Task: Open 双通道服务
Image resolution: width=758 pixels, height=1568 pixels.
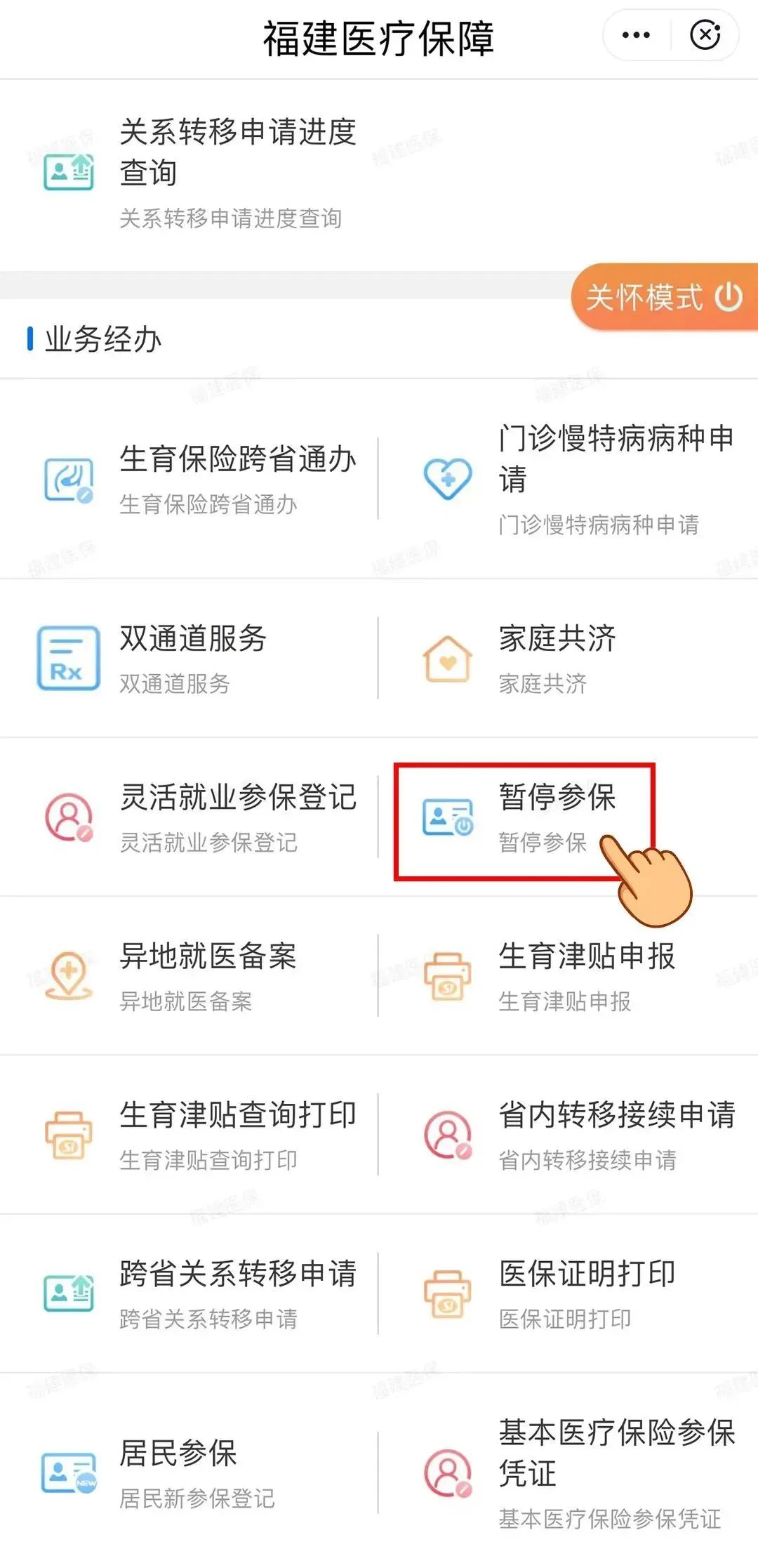Action: [x=189, y=658]
